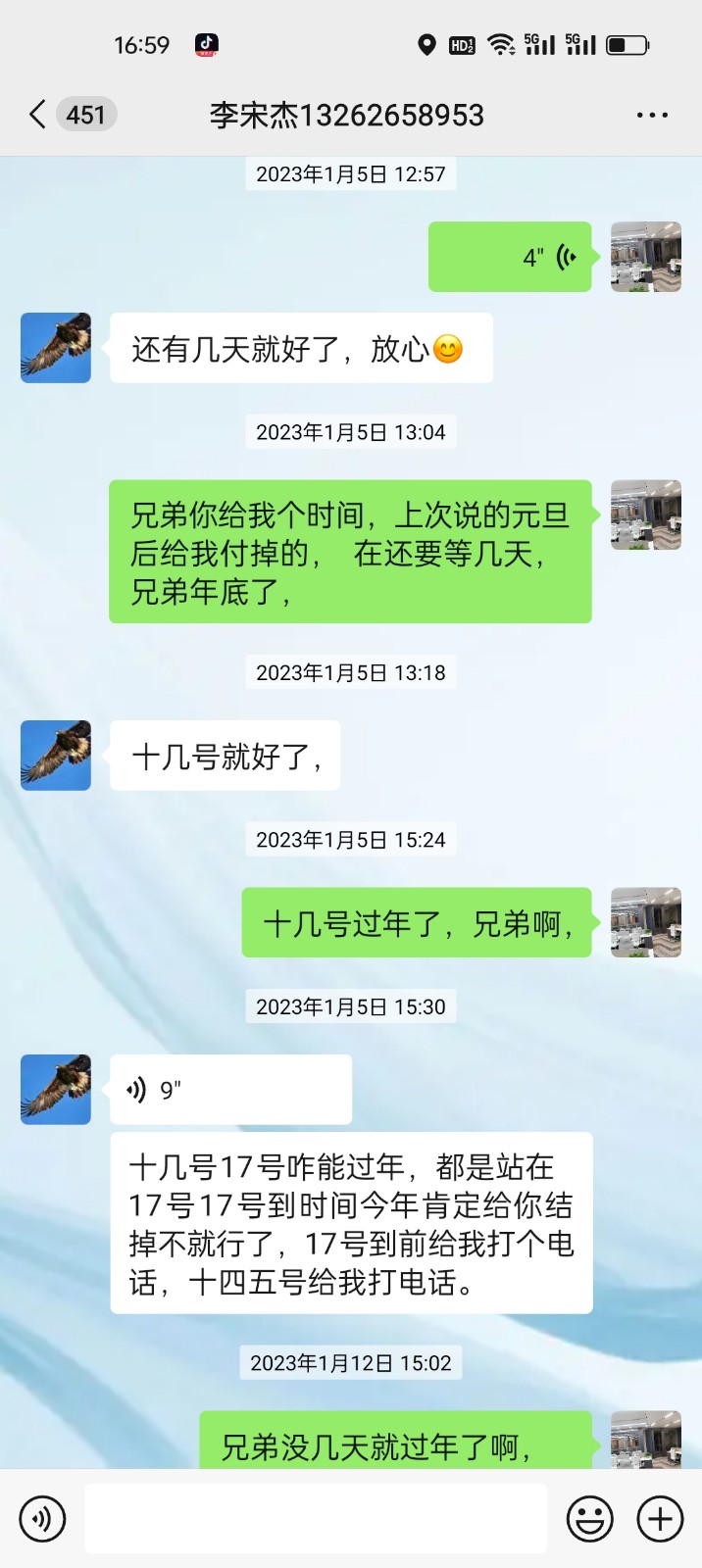
Task: Go back to the chat list
Action: [x=39, y=115]
